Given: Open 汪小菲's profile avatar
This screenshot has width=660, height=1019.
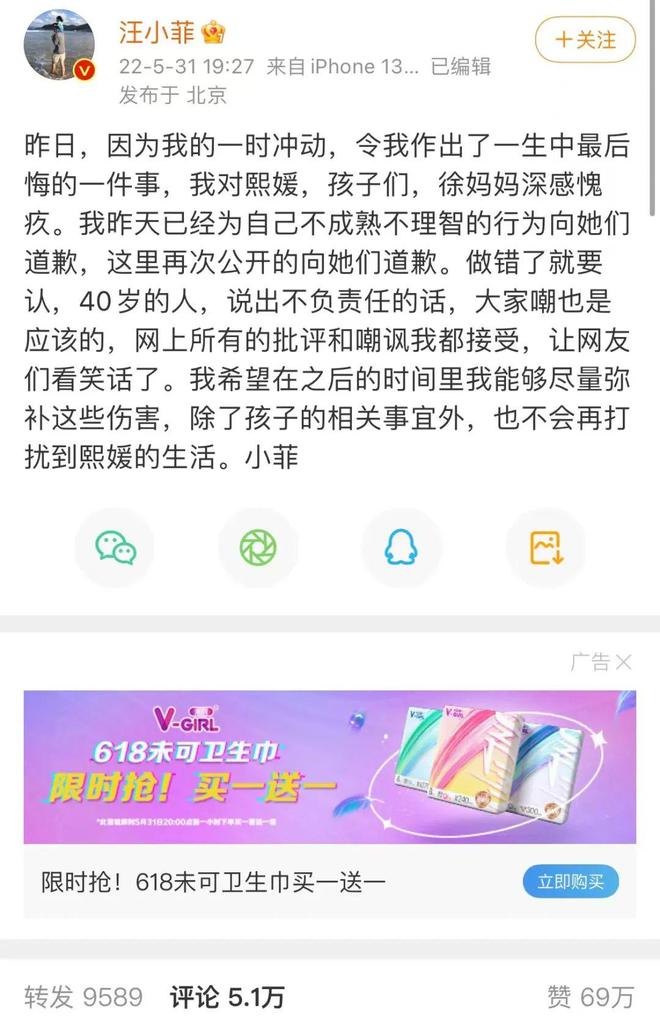Looking at the screenshot, I should coord(59,47).
